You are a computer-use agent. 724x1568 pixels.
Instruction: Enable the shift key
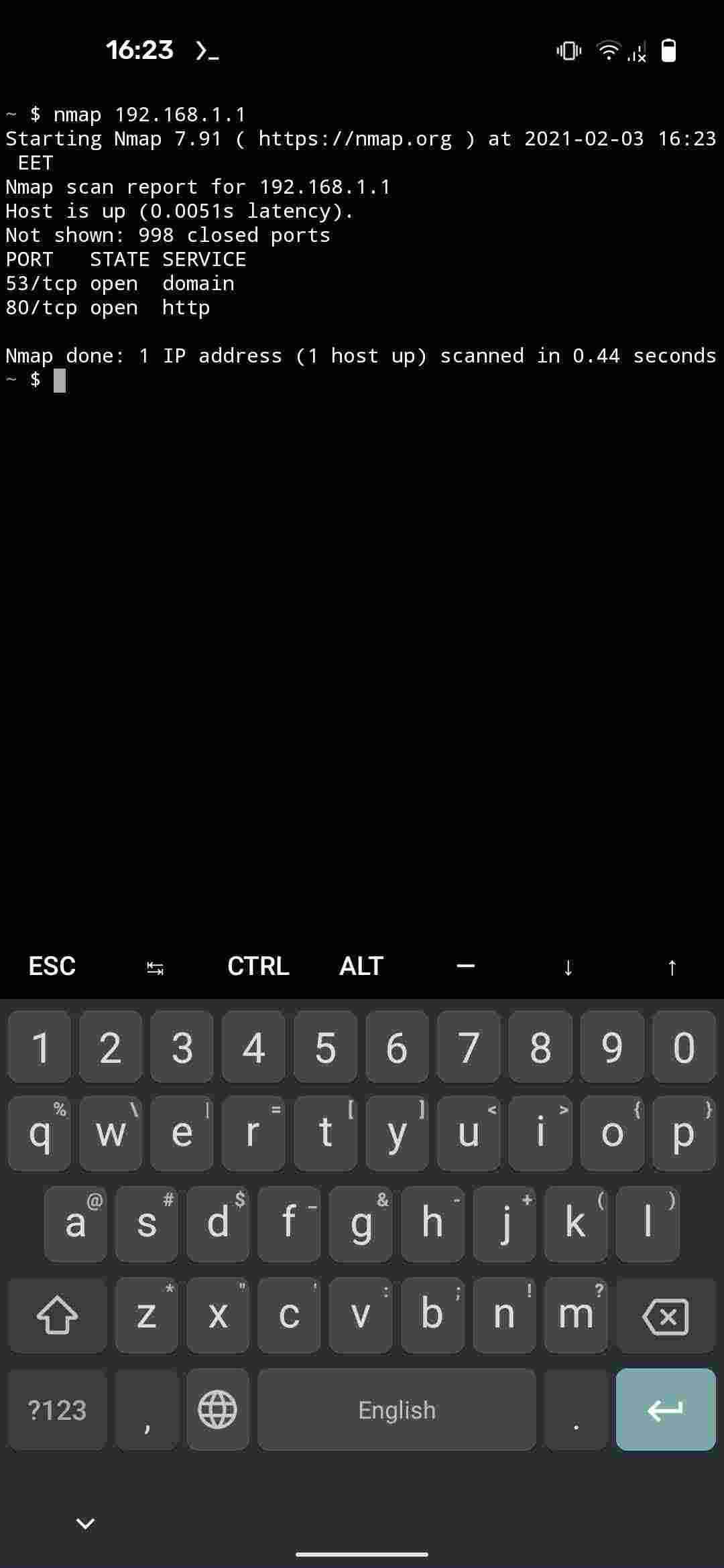tap(57, 1316)
